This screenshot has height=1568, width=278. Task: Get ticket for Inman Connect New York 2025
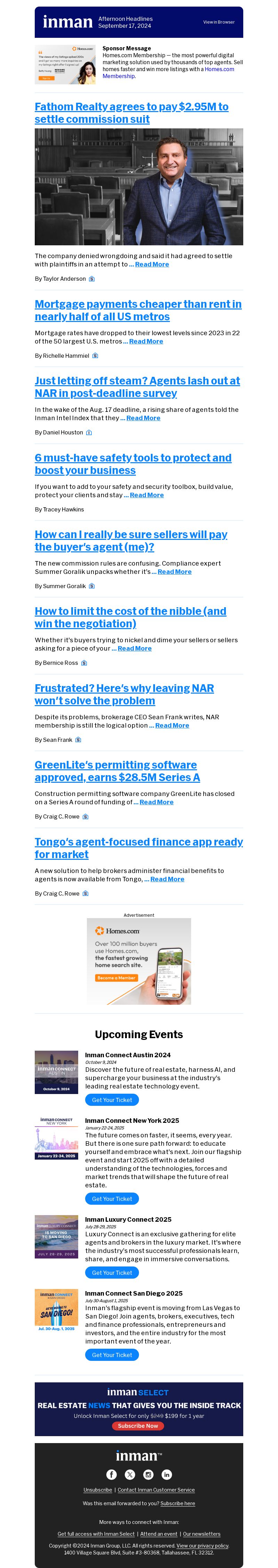(112, 1198)
